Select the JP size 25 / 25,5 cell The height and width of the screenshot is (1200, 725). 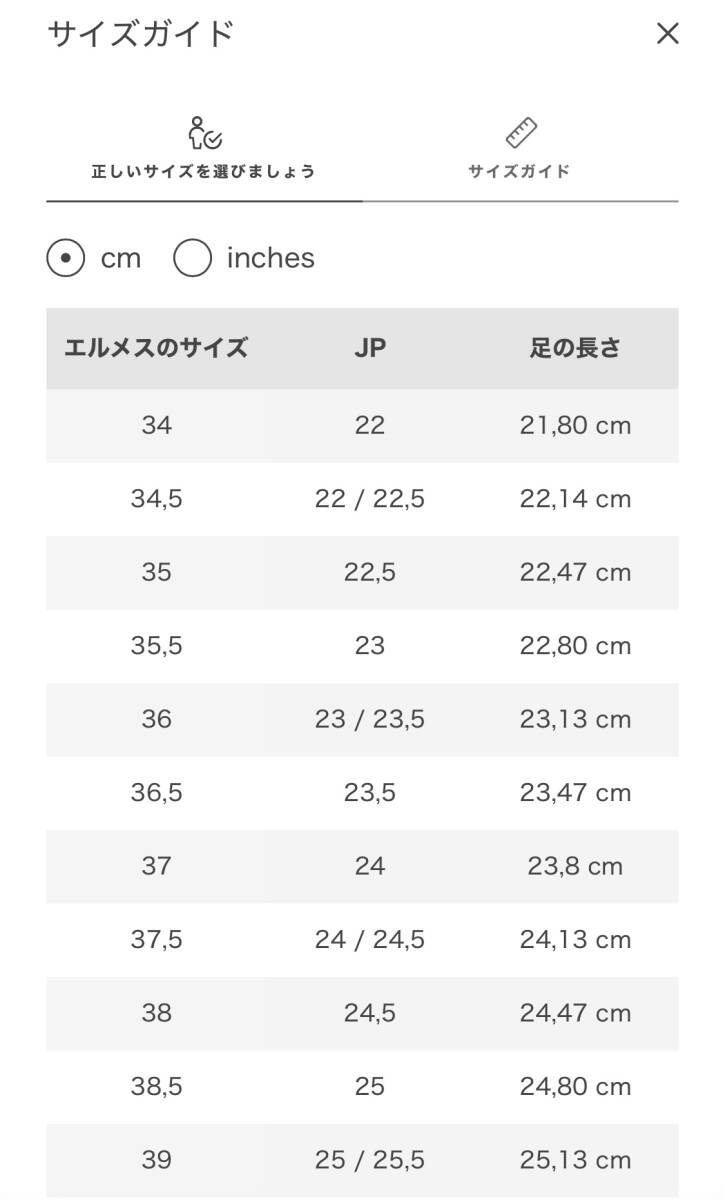[371, 1159]
